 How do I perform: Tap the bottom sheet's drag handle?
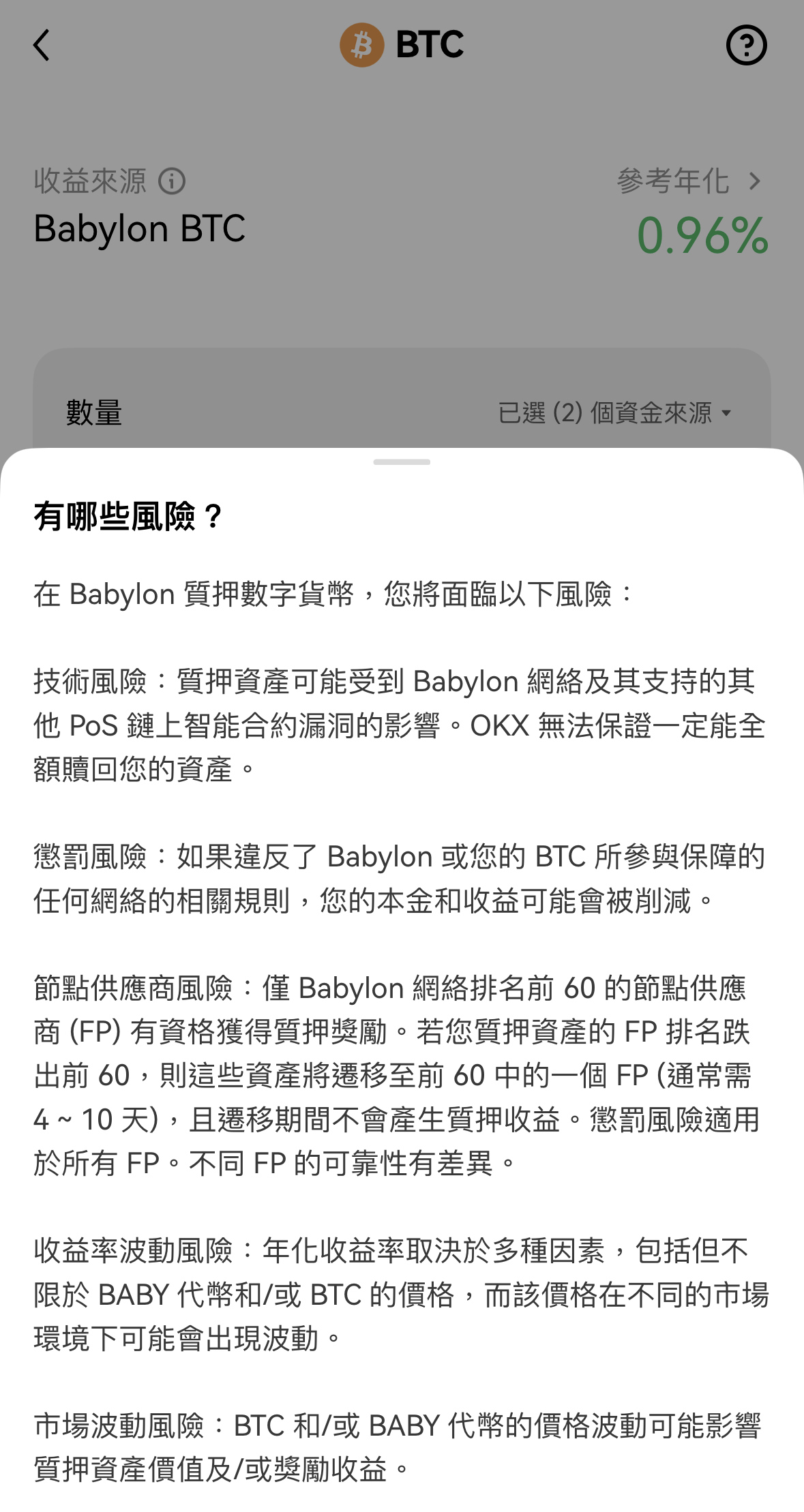[402, 462]
